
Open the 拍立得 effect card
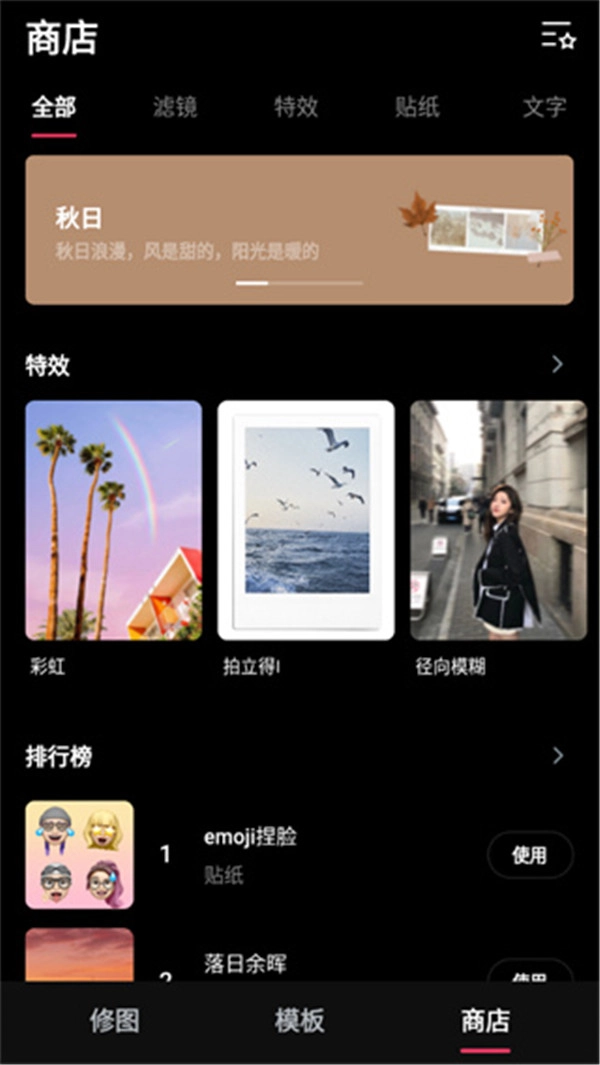pyautogui.click(x=306, y=520)
